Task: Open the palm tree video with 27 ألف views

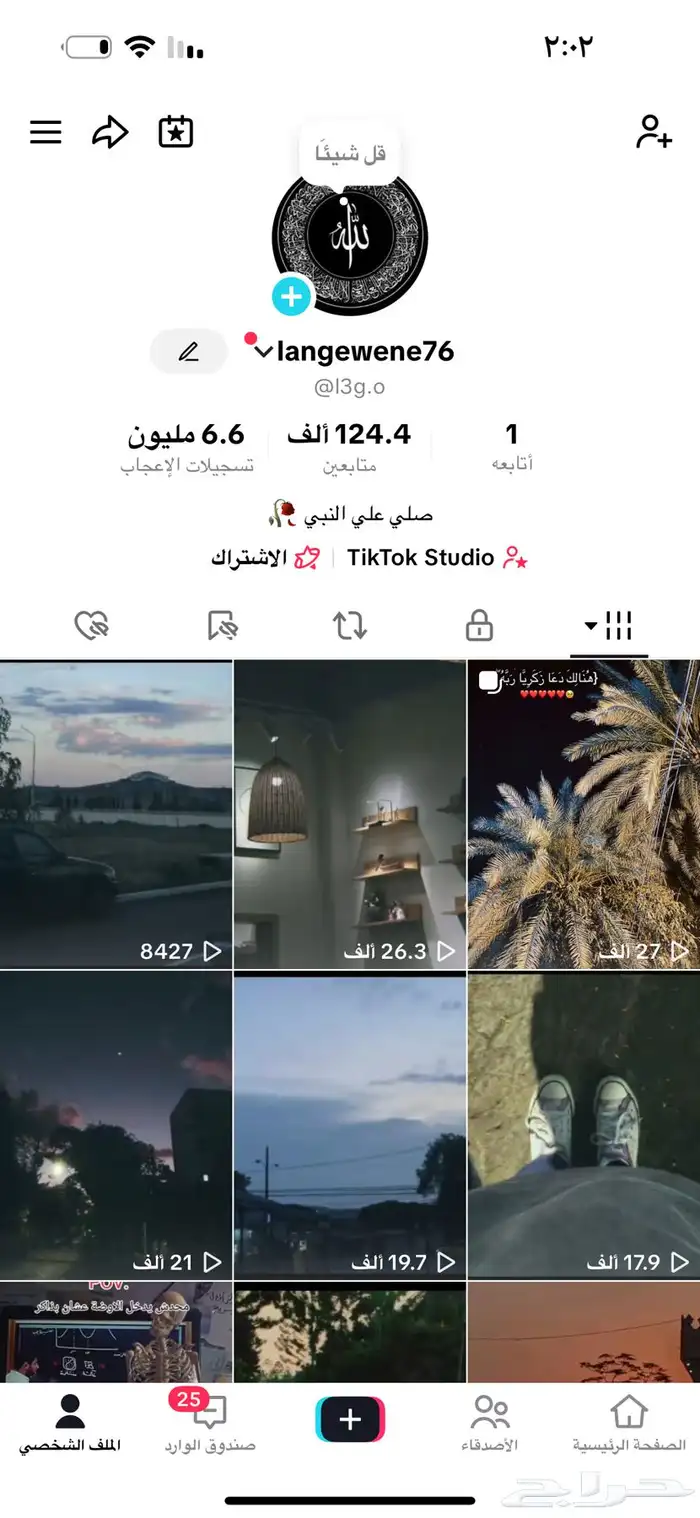Action: [583, 814]
